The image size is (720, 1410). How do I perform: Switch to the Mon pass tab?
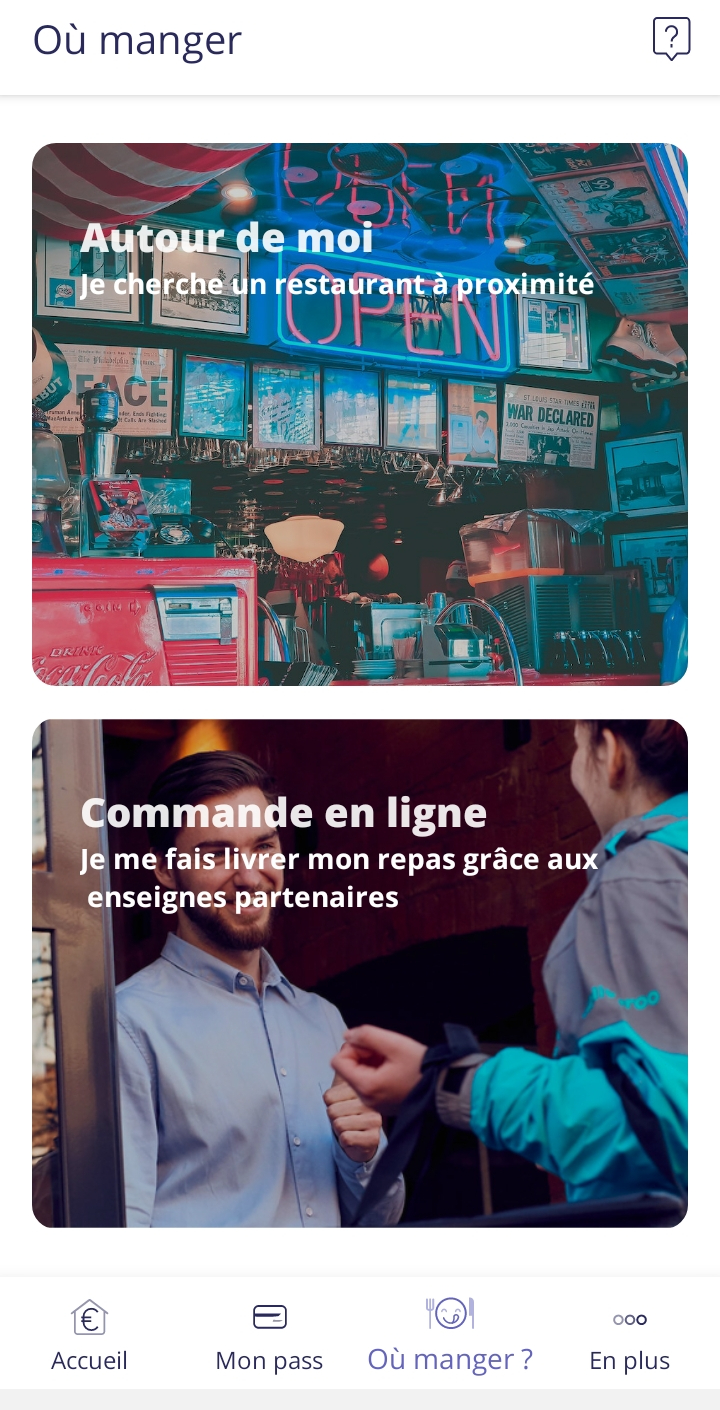click(269, 1334)
